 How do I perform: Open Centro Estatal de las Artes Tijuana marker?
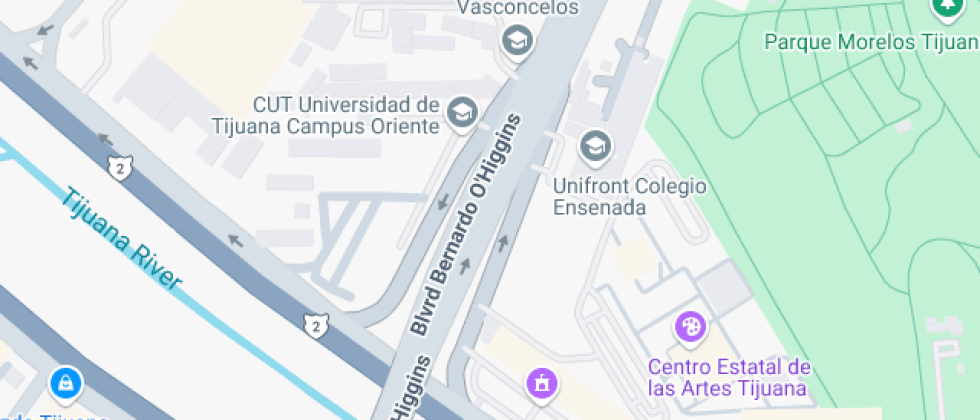click(x=691, y=326)
